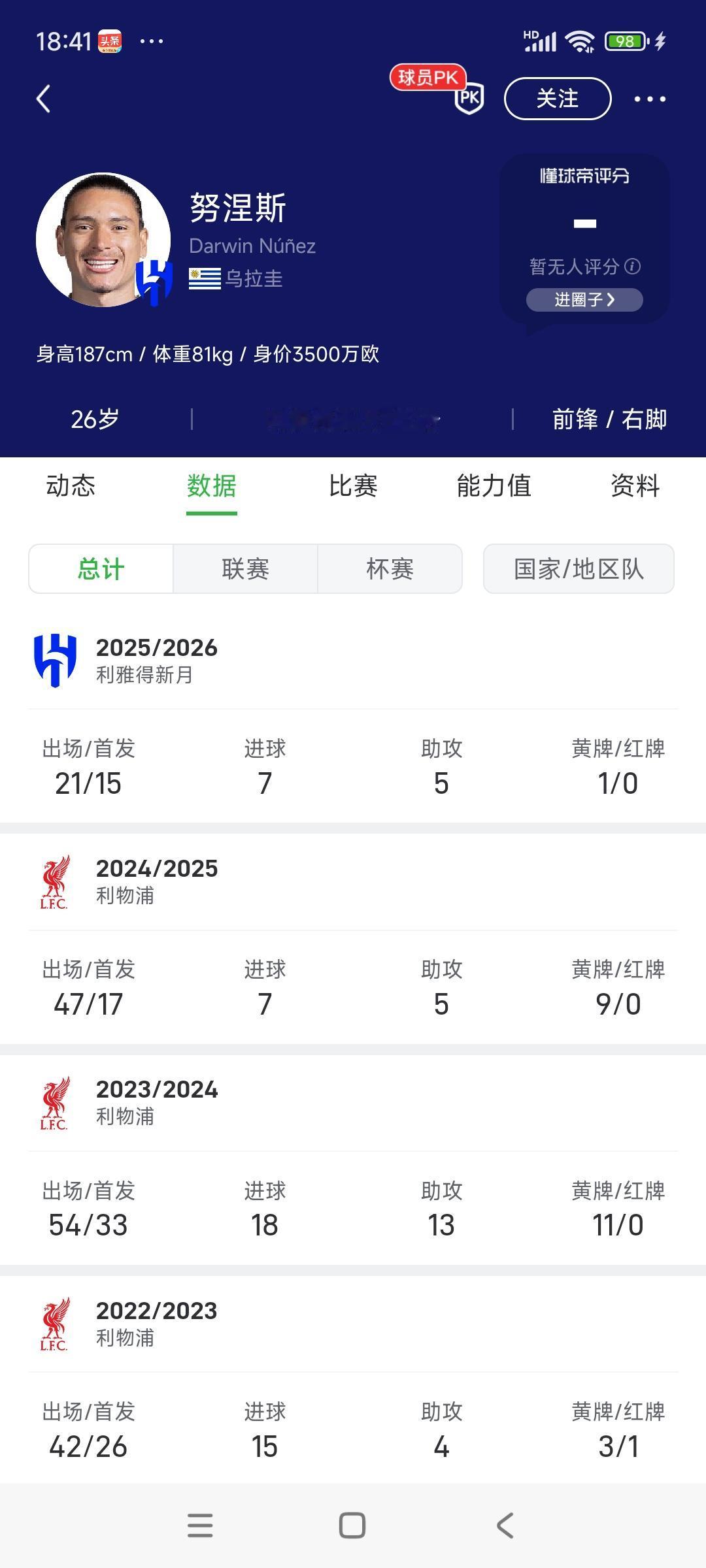Image resolution: width=706 pixels, height=1568 pixels.
Task: Toggle follow with the 关注 button
Action: tap(559, 98)
